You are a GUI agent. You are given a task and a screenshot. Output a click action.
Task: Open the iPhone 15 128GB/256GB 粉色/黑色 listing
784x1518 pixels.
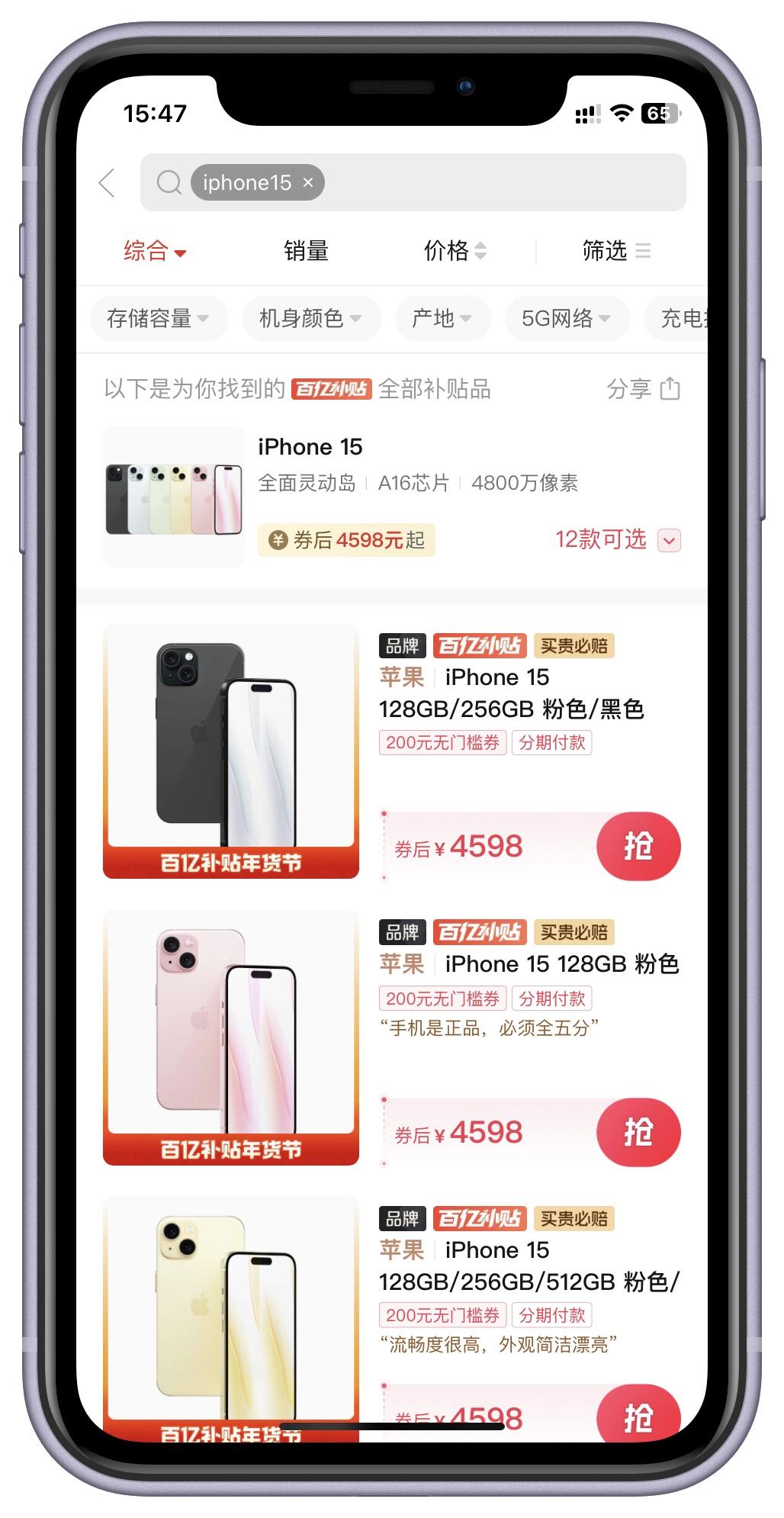[511, 693]
